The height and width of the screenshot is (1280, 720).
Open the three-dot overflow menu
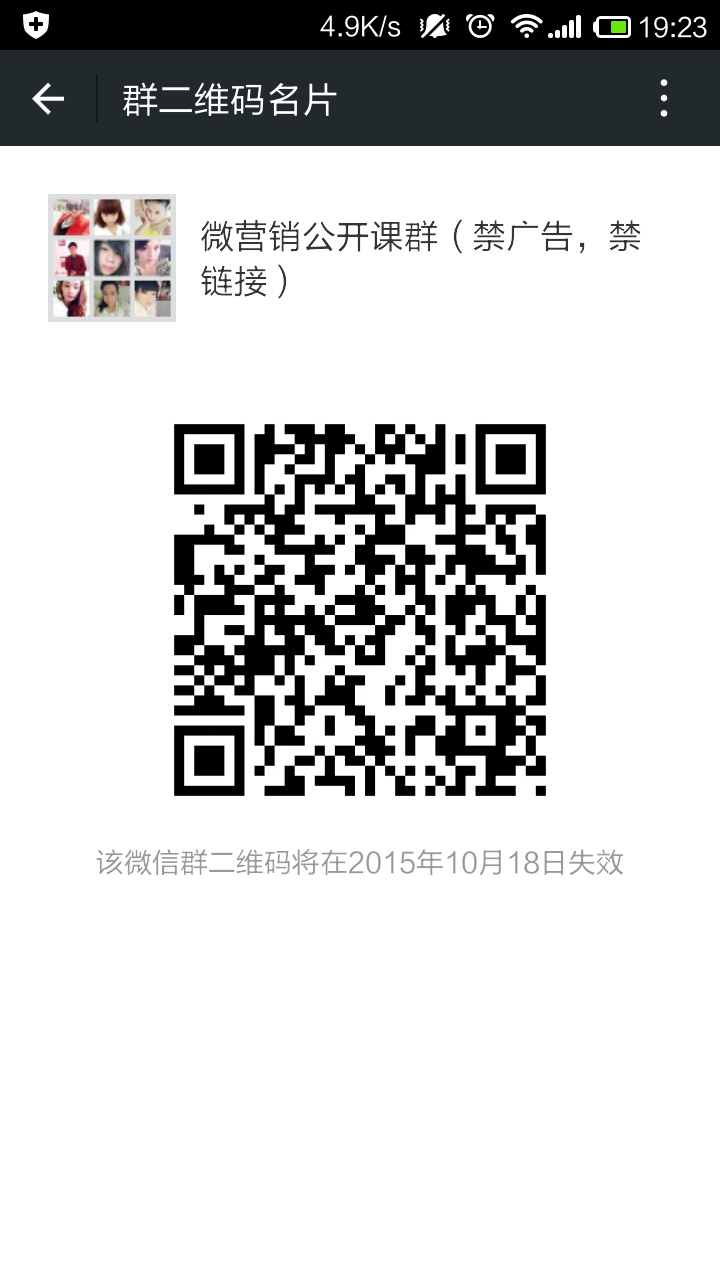pyautogui.click(x=664, y=98)
